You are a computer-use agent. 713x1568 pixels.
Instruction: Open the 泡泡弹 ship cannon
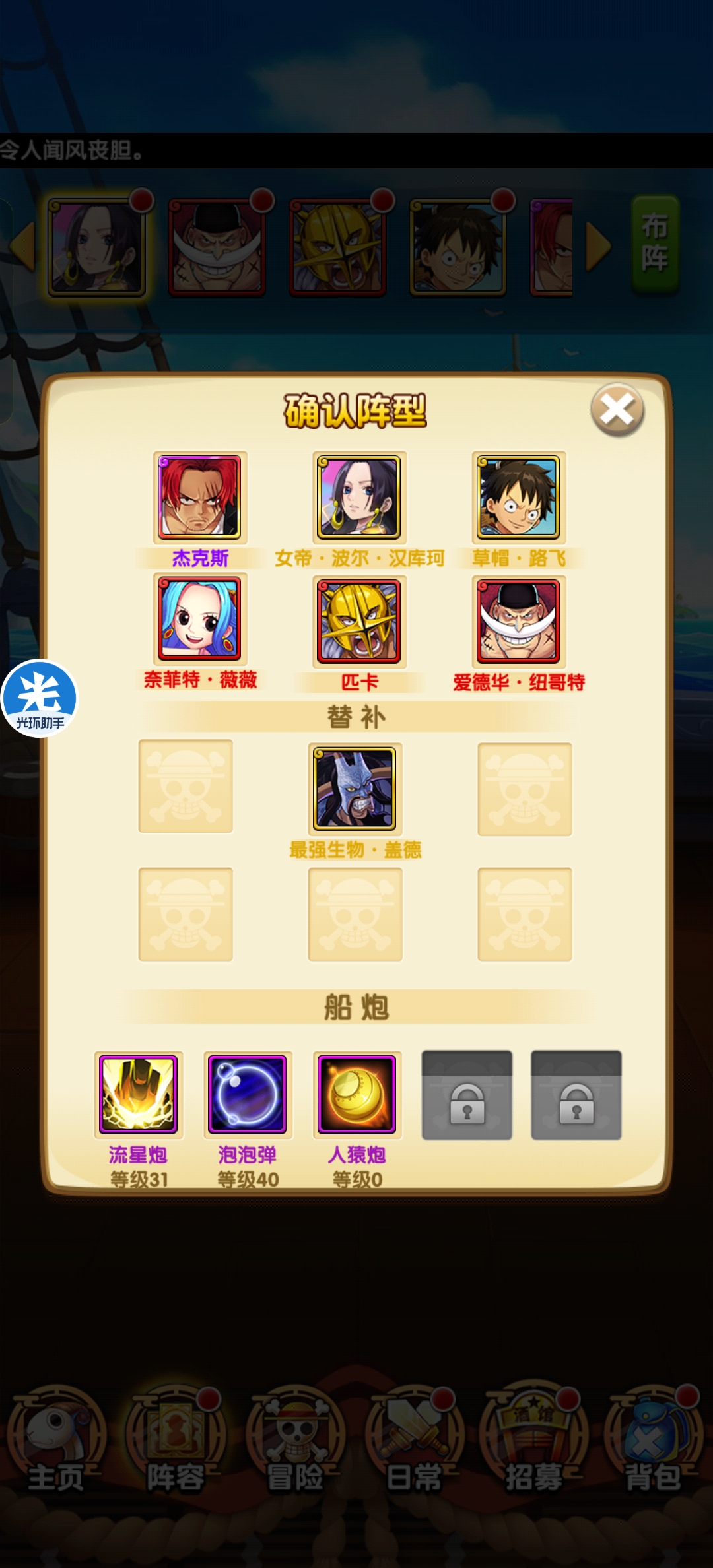[248, 1095]
